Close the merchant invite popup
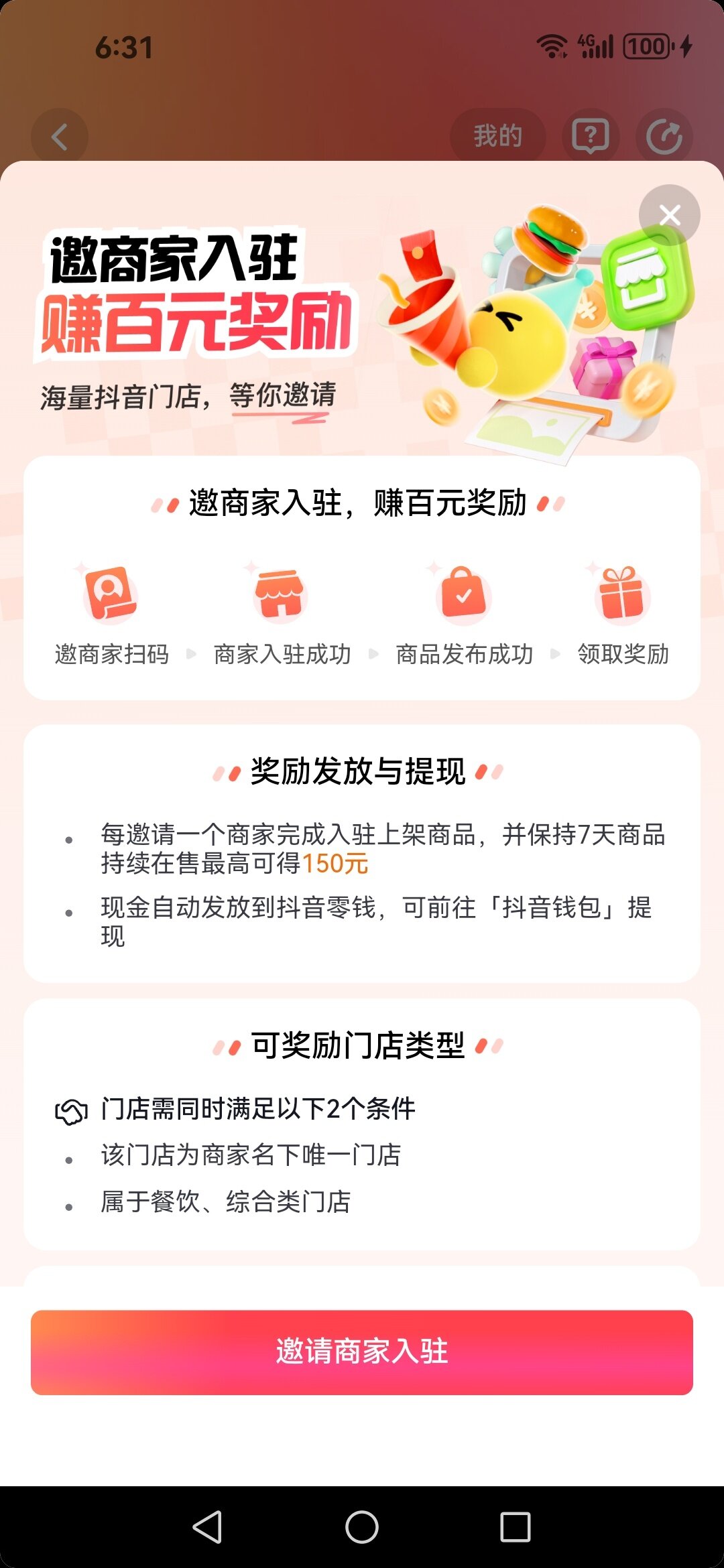Screen dimensions: 724x1568 coord(669,215)
